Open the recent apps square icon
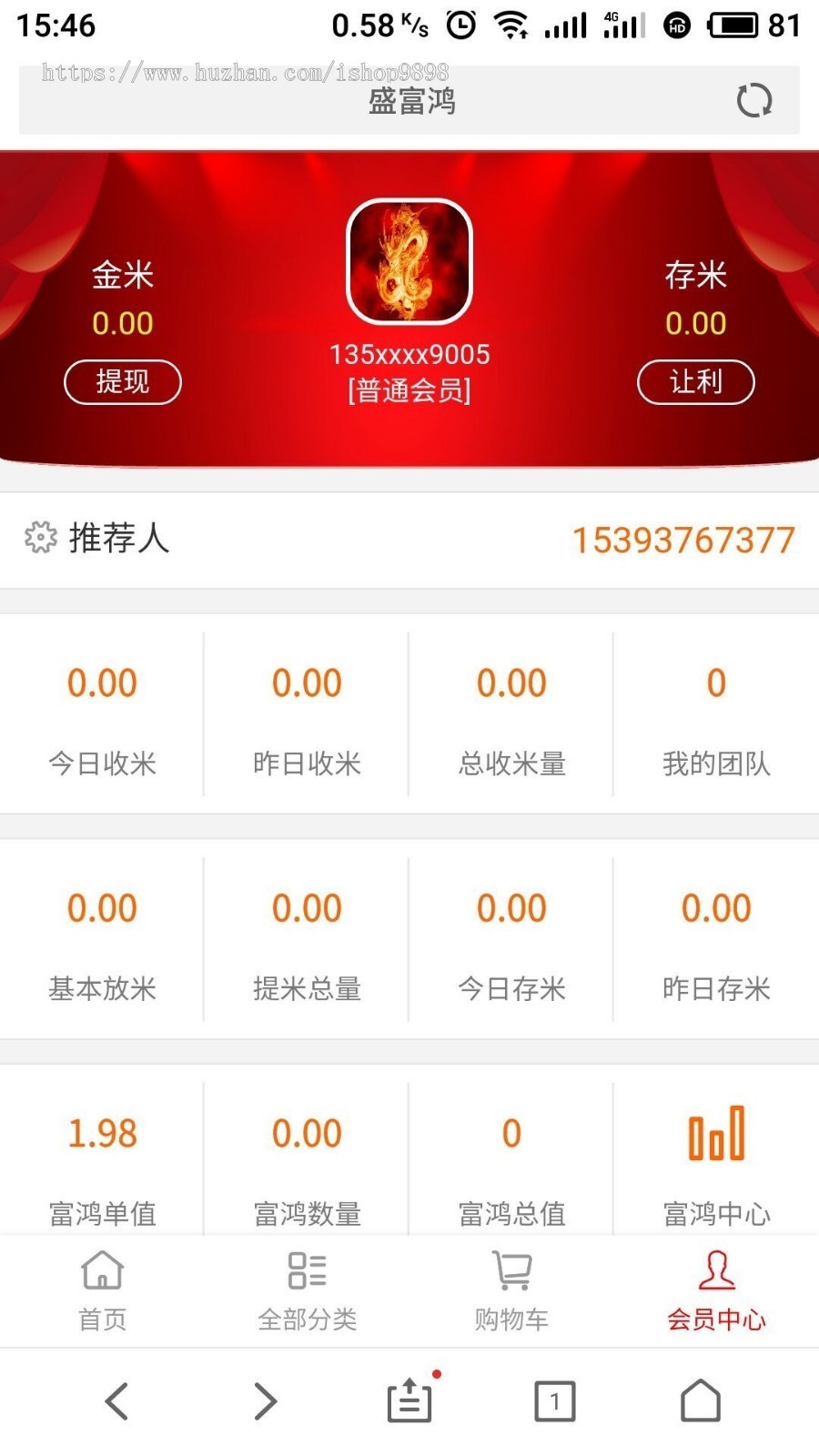 tap(555, 1401)
